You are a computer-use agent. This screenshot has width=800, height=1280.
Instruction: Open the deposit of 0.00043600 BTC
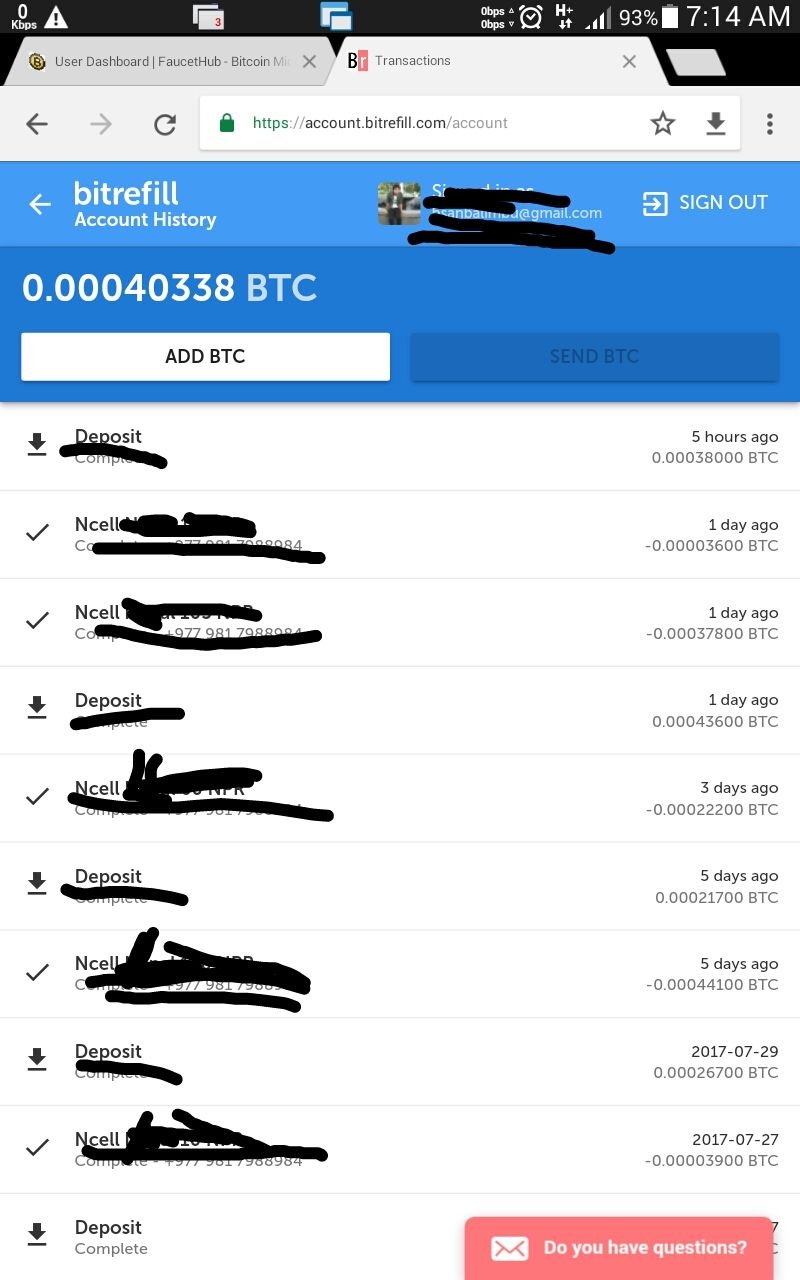tap(400, 710)
